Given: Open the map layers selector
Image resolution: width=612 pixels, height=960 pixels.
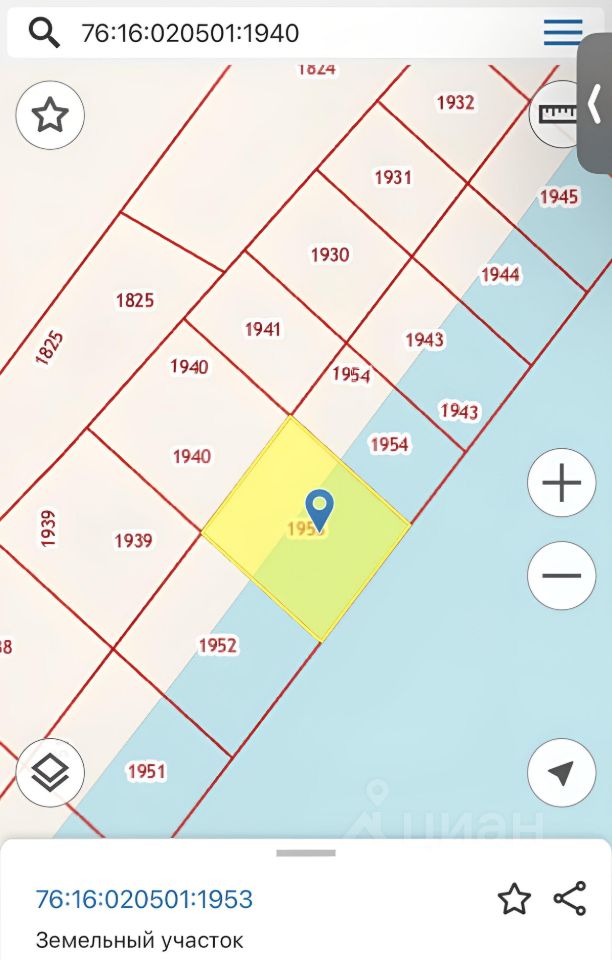Looking at the screenshot, I should (50, 772).
